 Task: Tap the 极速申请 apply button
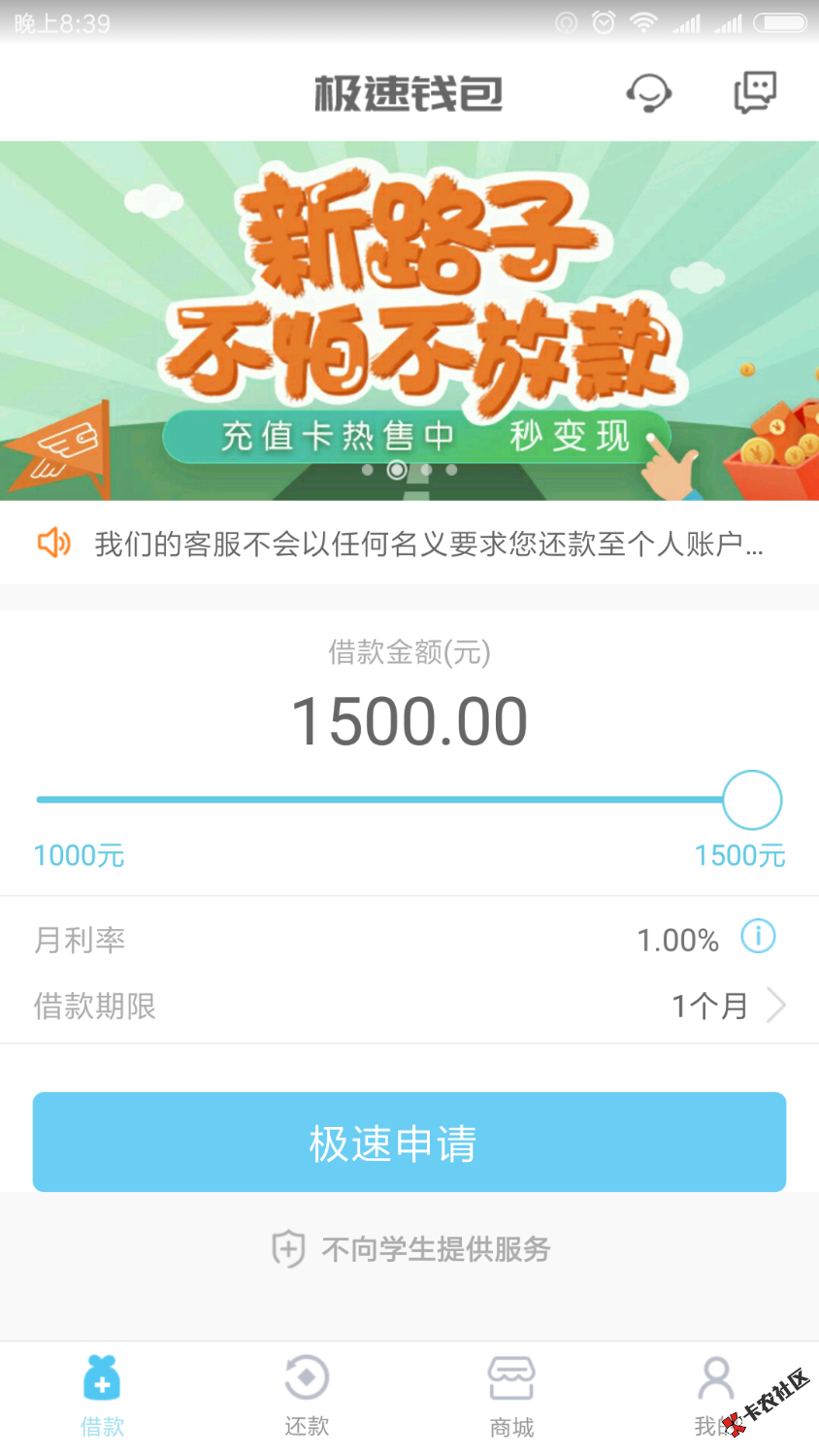point(409,1142)
